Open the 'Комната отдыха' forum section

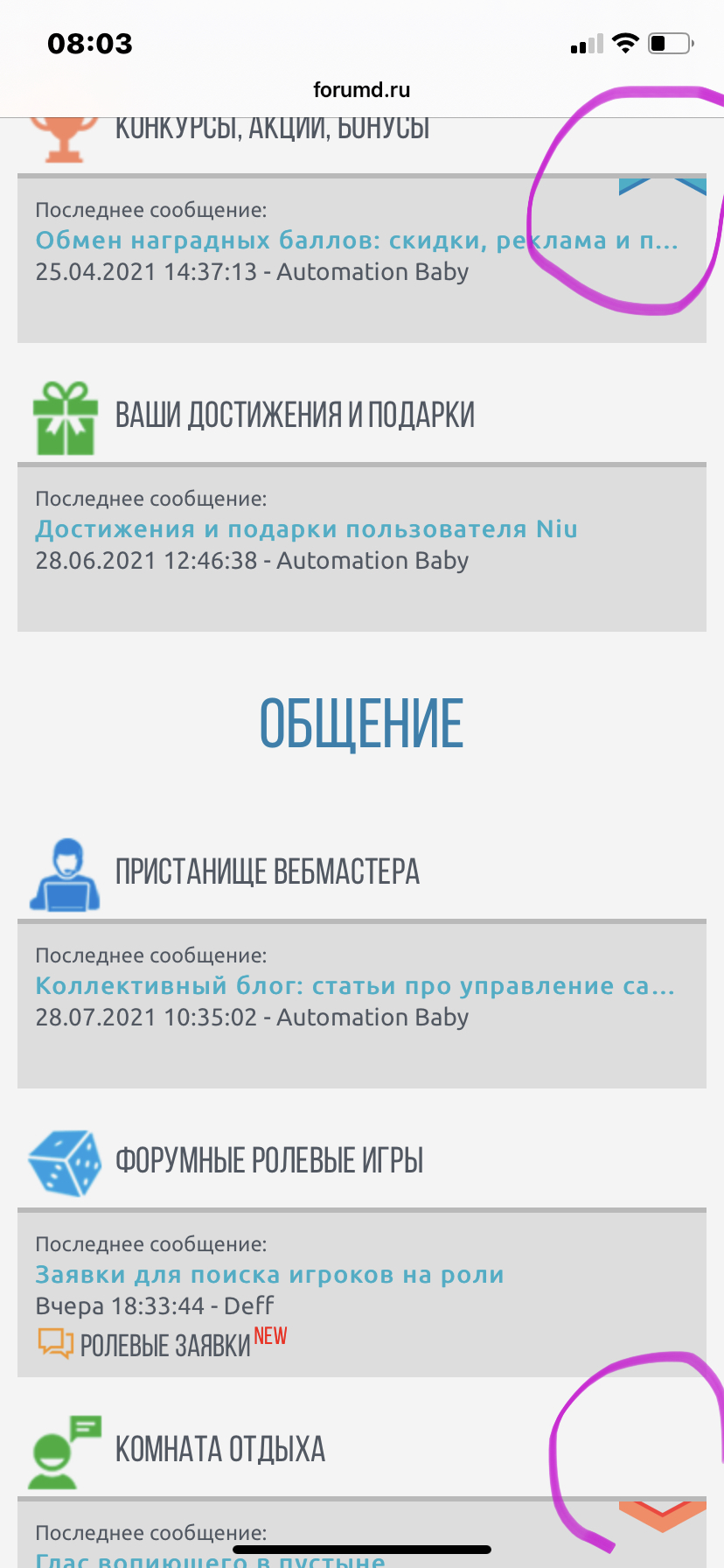pos(219,1449)
